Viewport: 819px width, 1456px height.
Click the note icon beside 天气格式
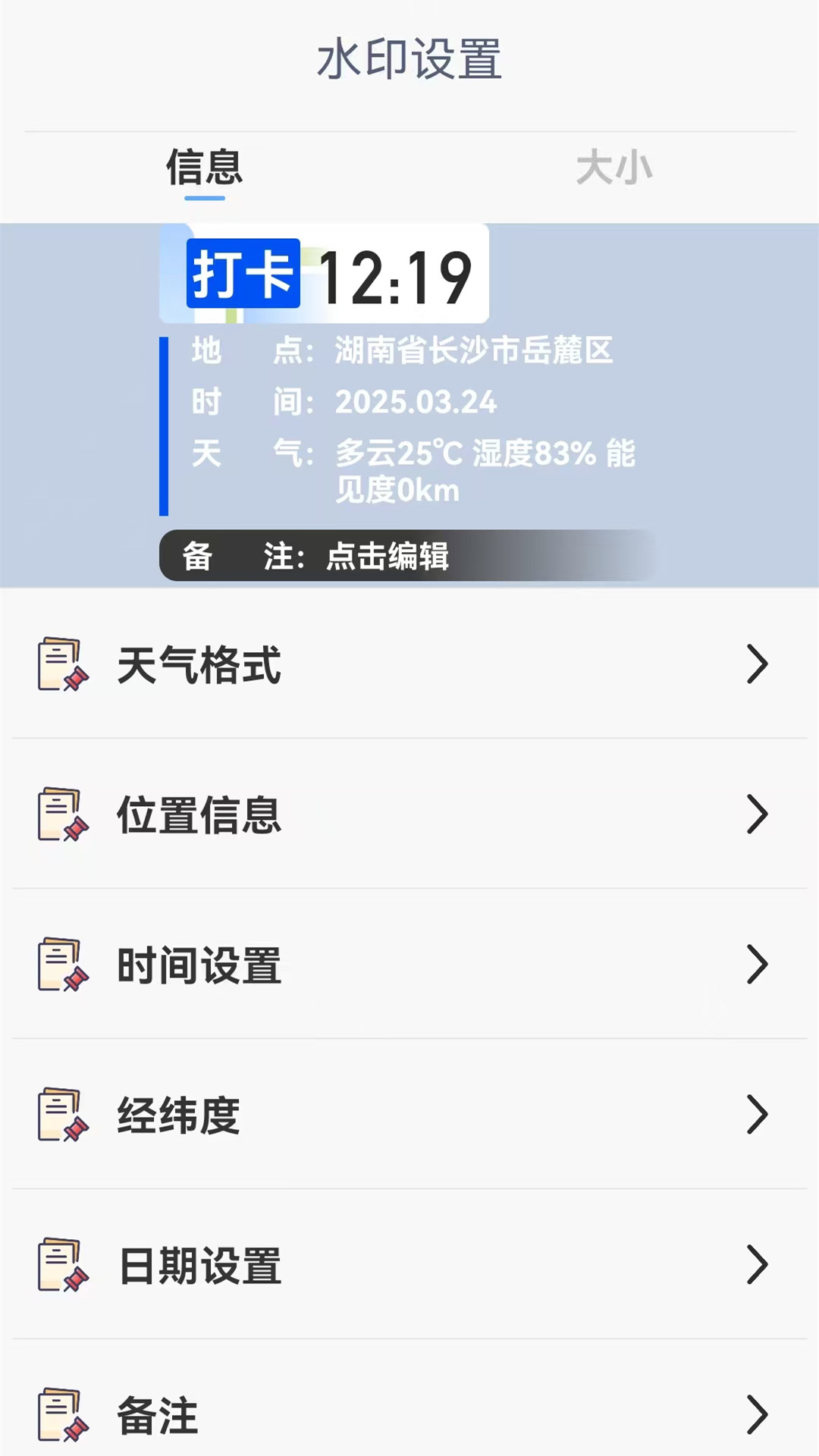63,666
